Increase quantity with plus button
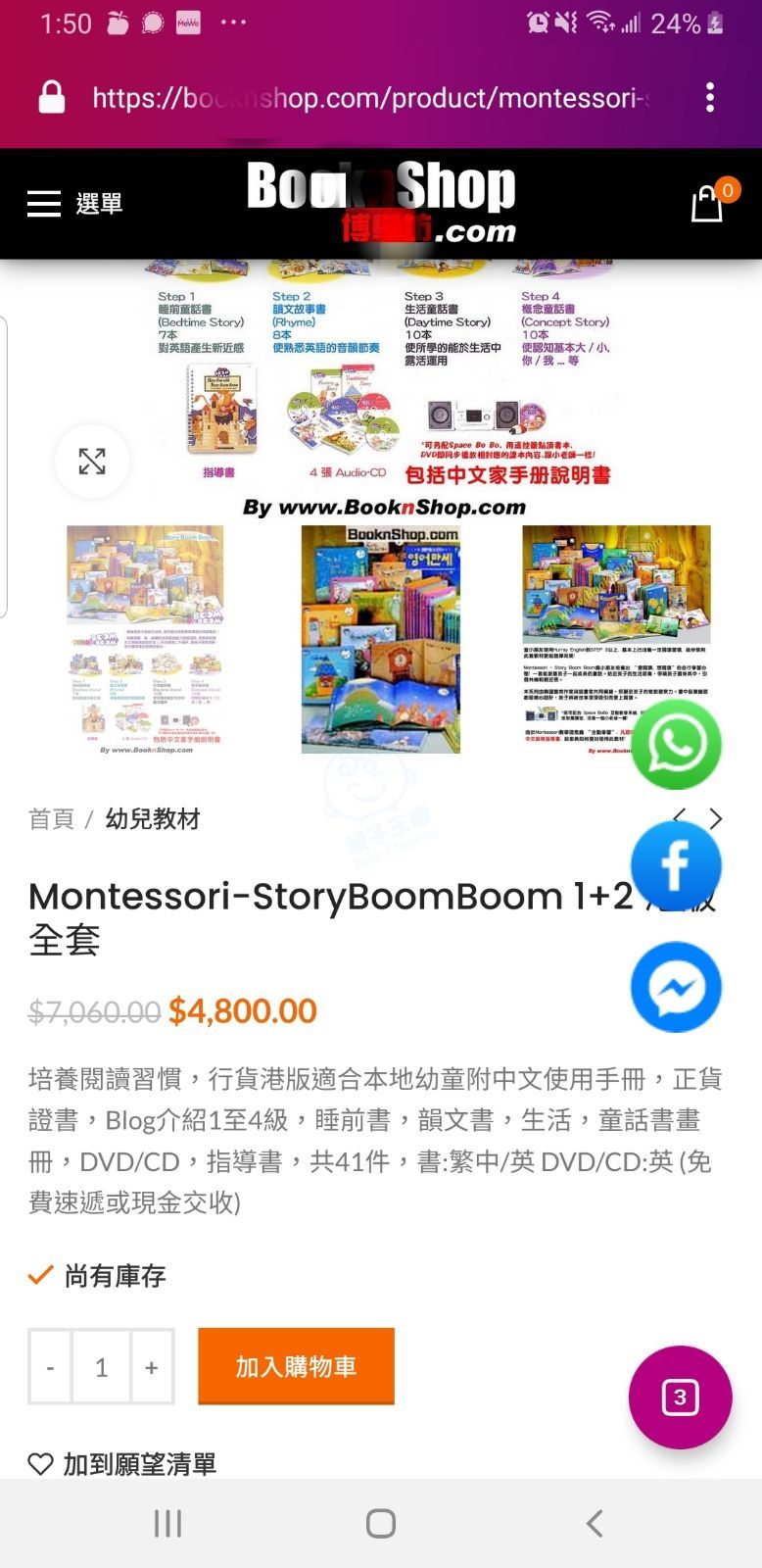The width and height of the screenshot is (762, 1568). coord(152,1367)
